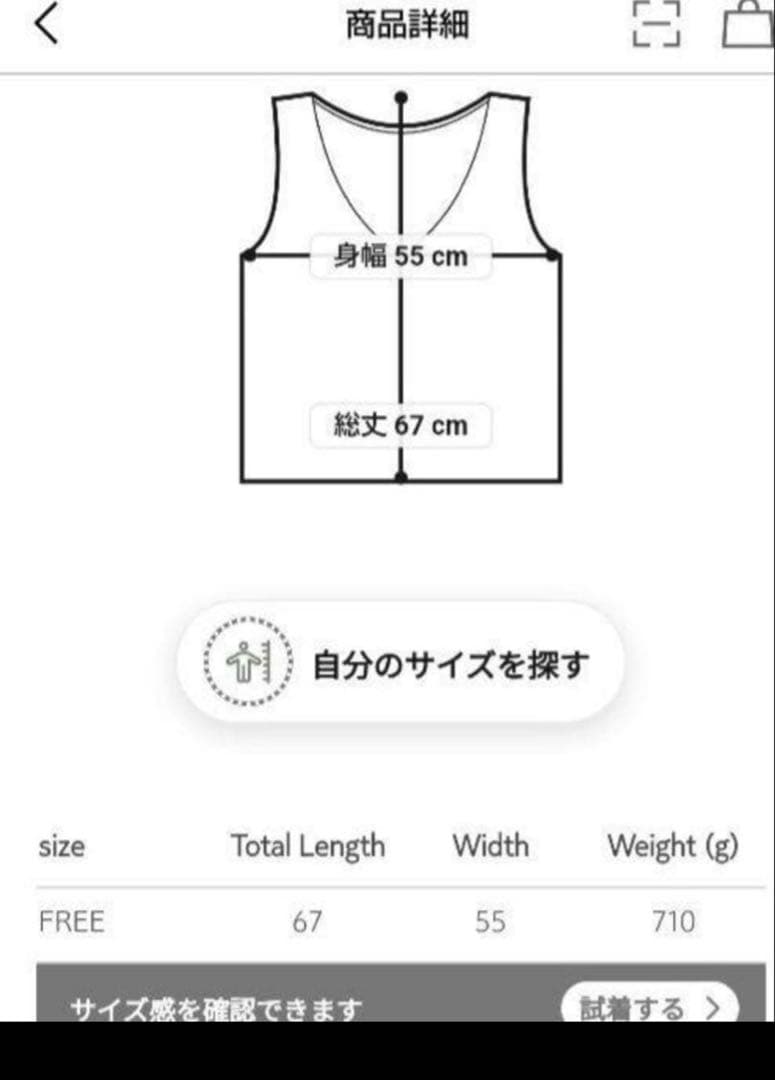775x1080 pixels.
Task: Tap the 総丈 67 cm measurement label
Action: [x=400, y=426]
